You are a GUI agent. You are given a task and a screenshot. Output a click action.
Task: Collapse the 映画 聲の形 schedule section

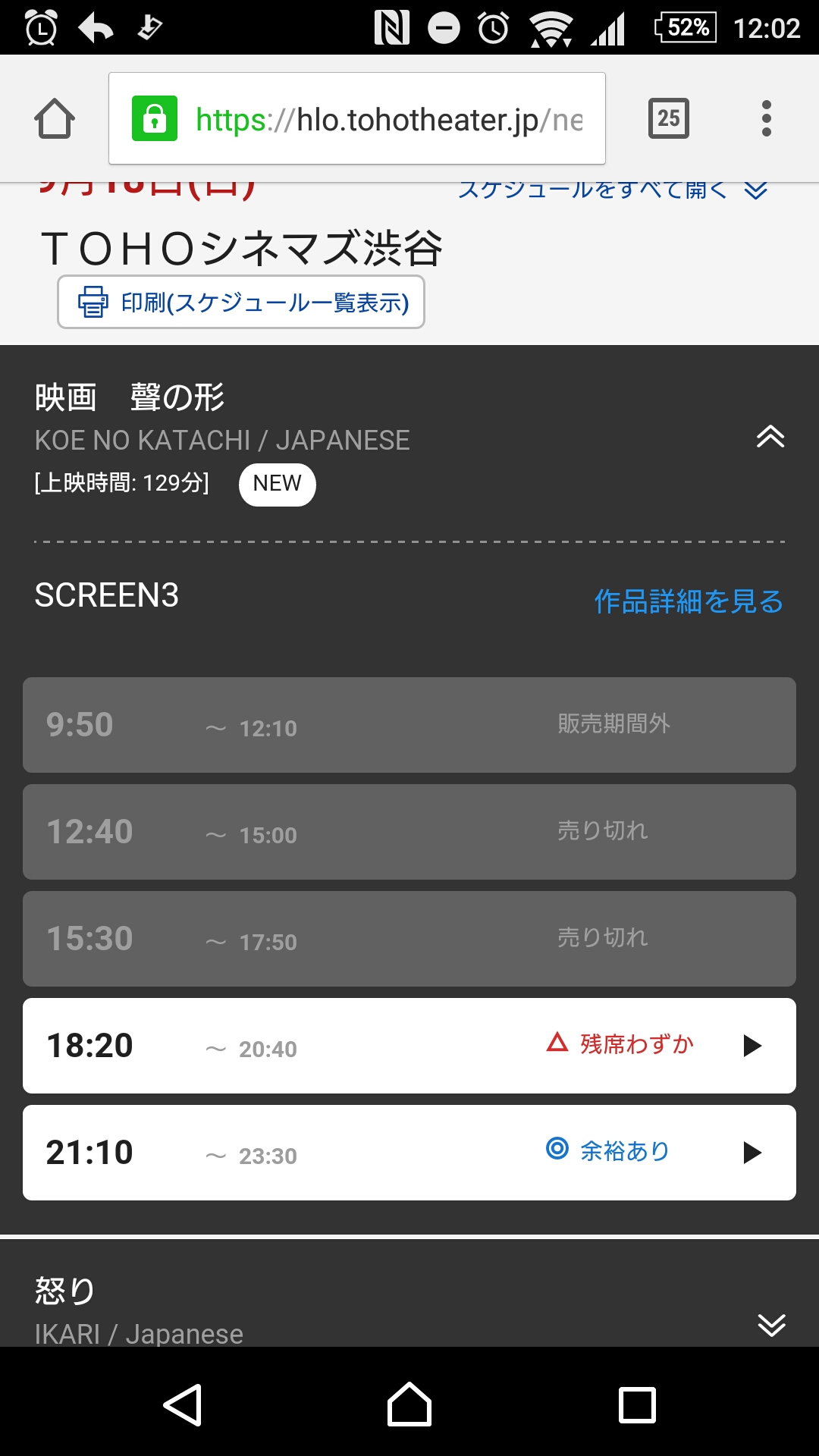tap(770, 438)
